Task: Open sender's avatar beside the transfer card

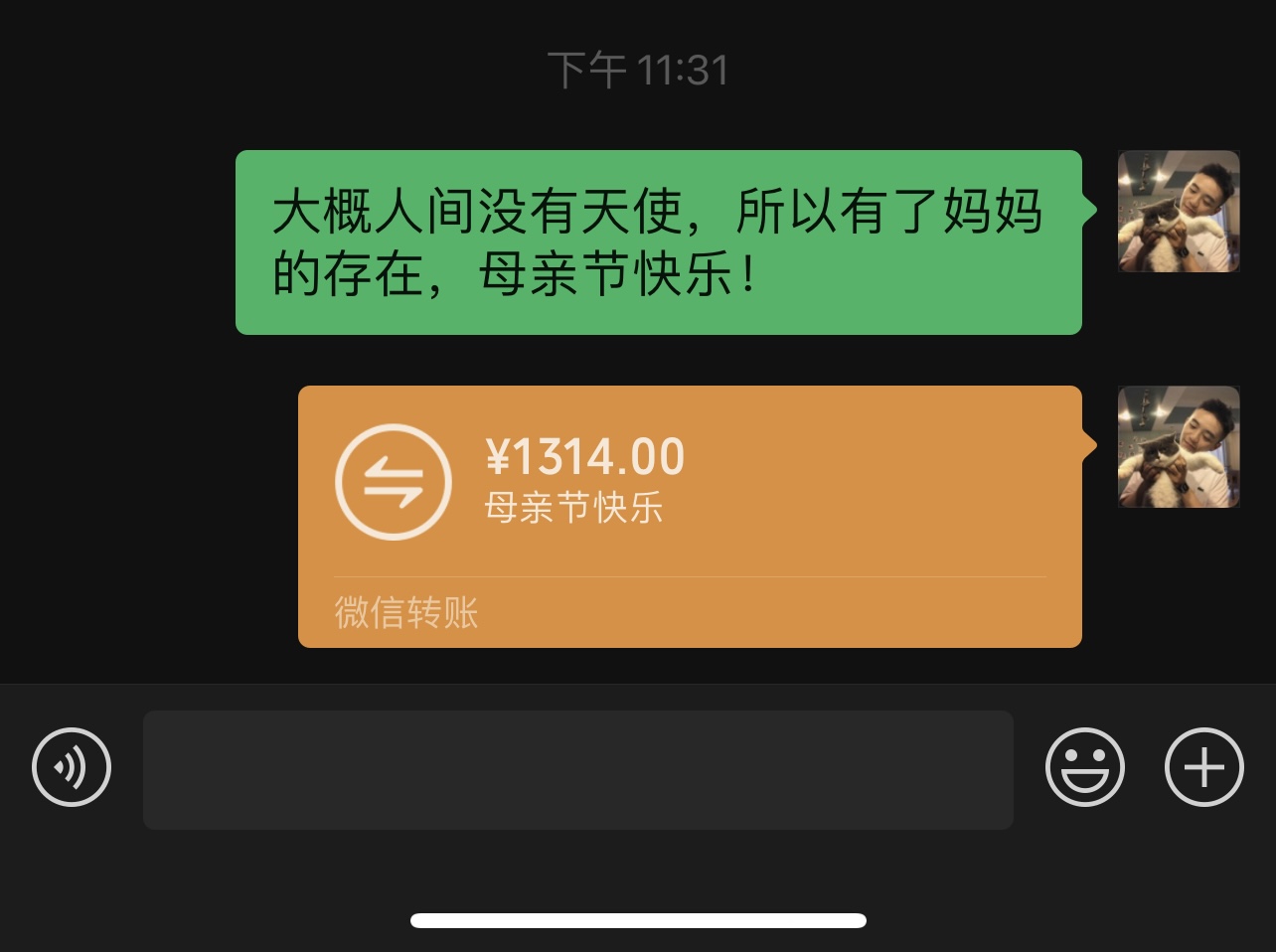Action: (1179, 447)
